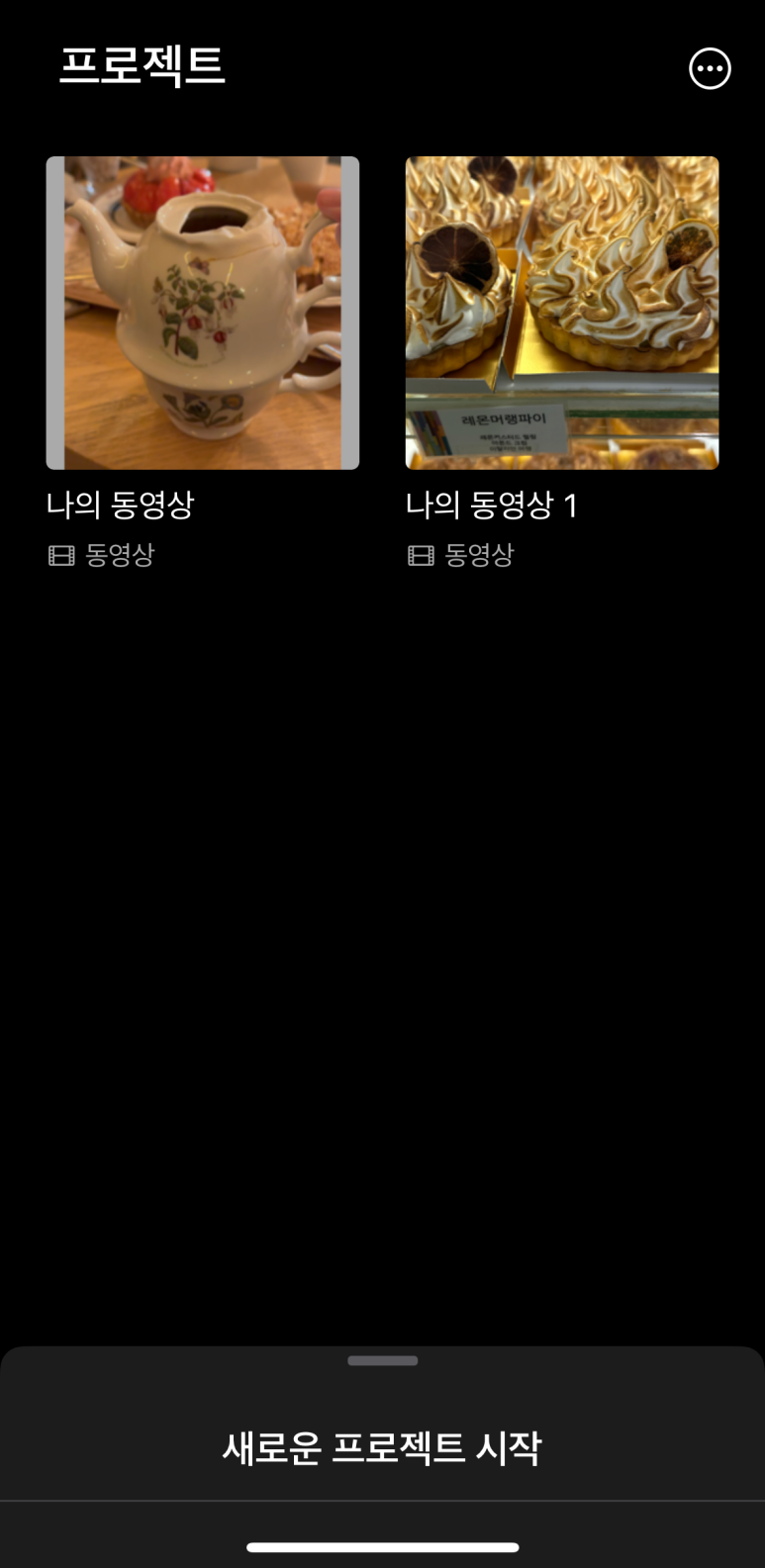Tap 새로운 프로젝트 시작 to start a project

[x=382, y=1448]
